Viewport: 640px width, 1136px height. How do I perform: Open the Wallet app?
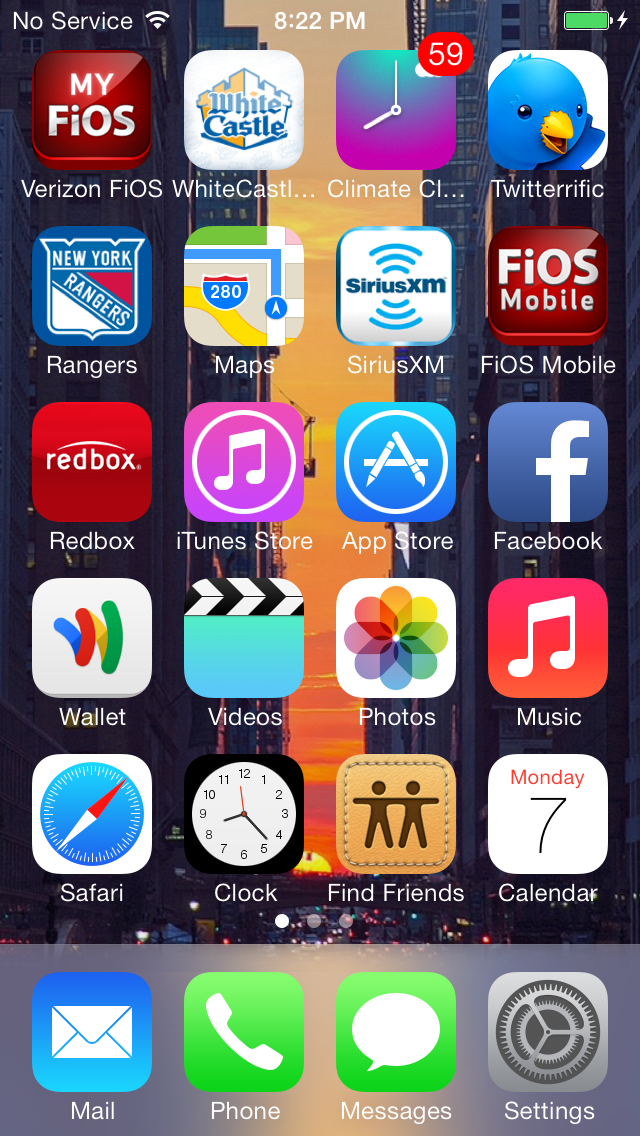tap(92, 638)
